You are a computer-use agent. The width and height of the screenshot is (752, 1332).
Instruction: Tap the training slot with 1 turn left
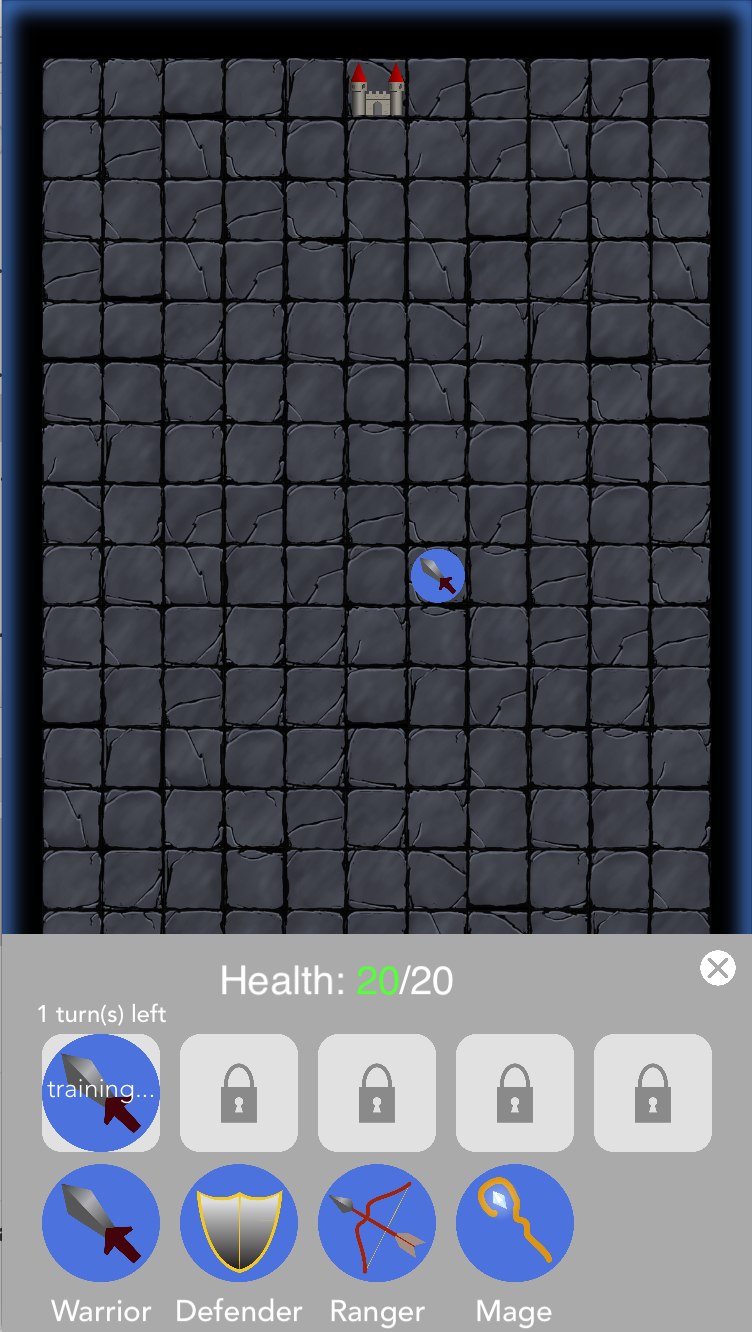point(101,1093)
